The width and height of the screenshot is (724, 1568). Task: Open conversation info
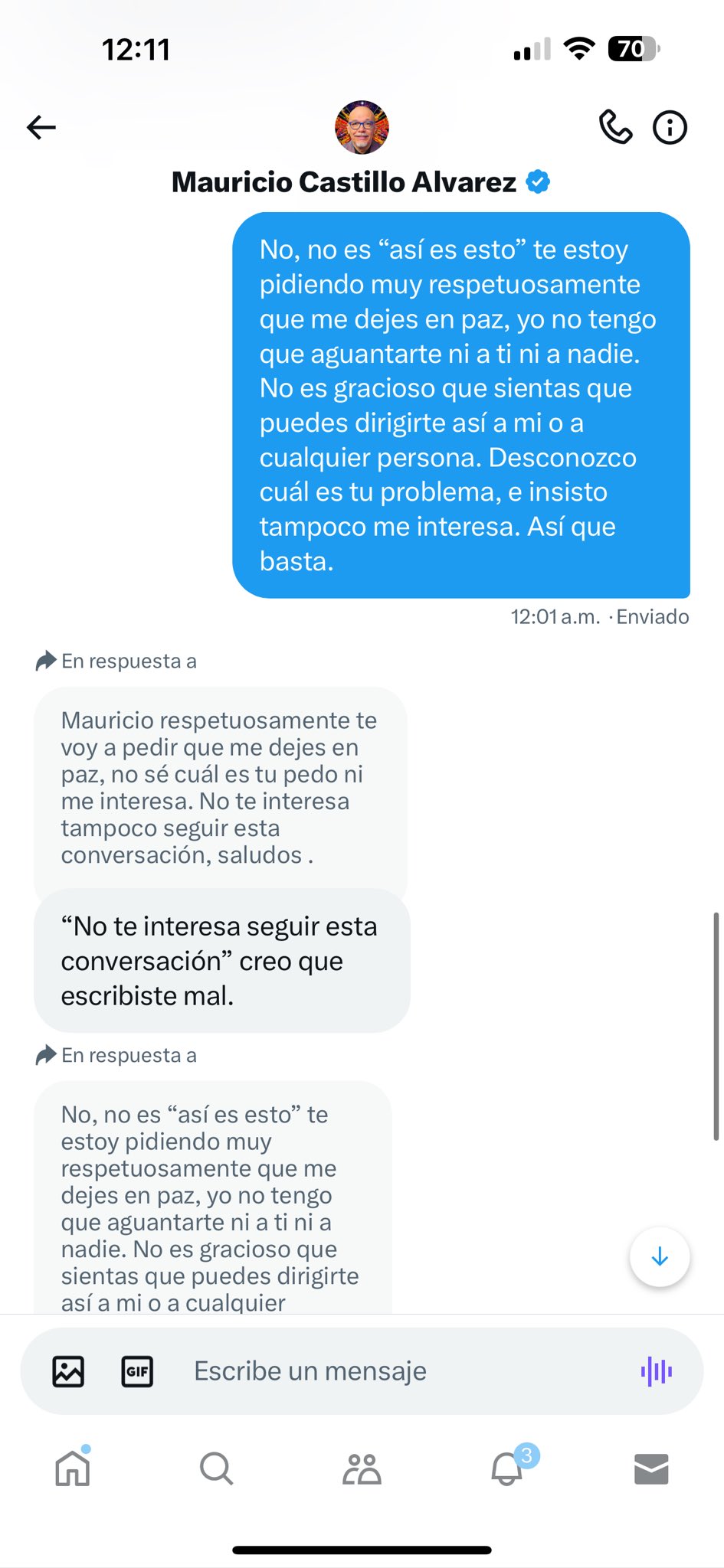click(x=670, y=127)
